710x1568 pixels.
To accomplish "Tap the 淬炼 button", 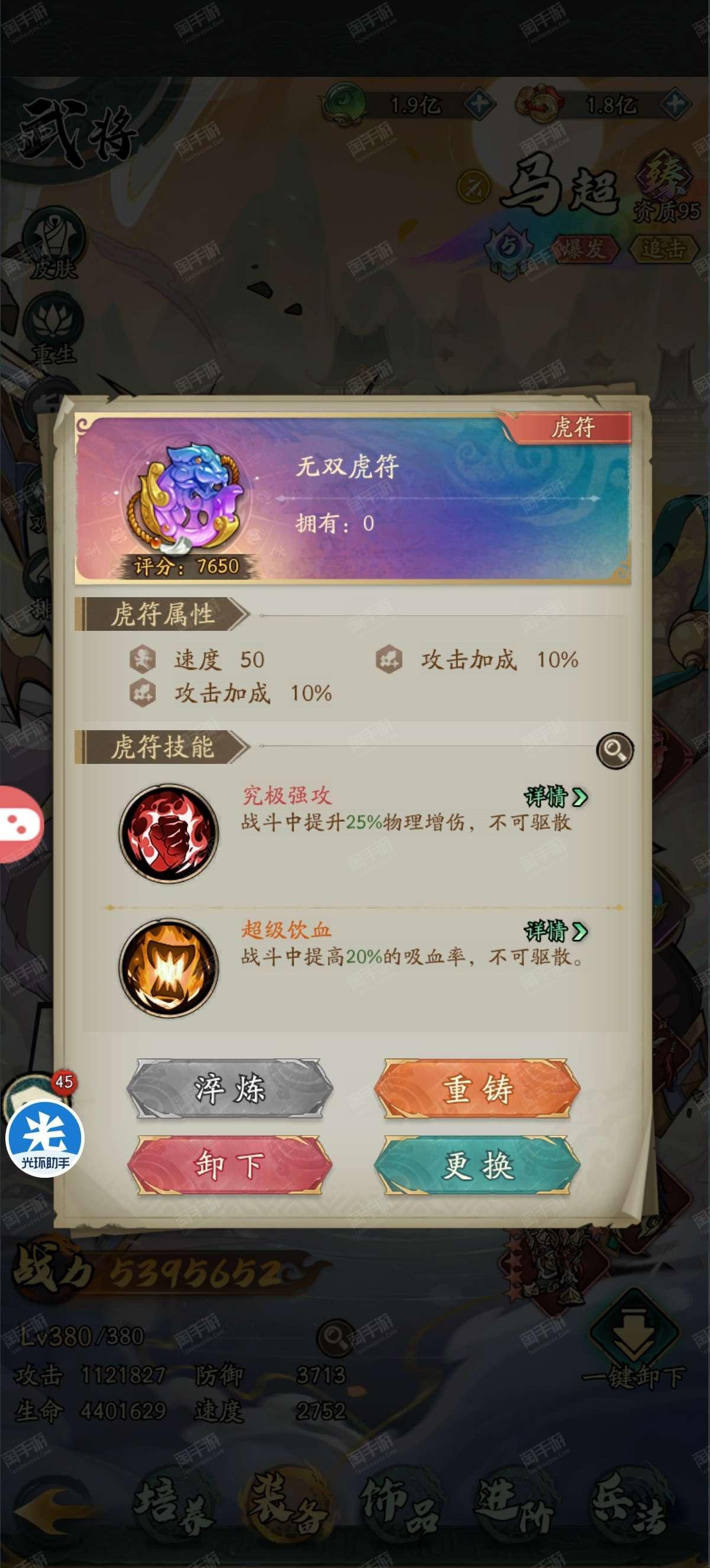I will [230, 1088].
